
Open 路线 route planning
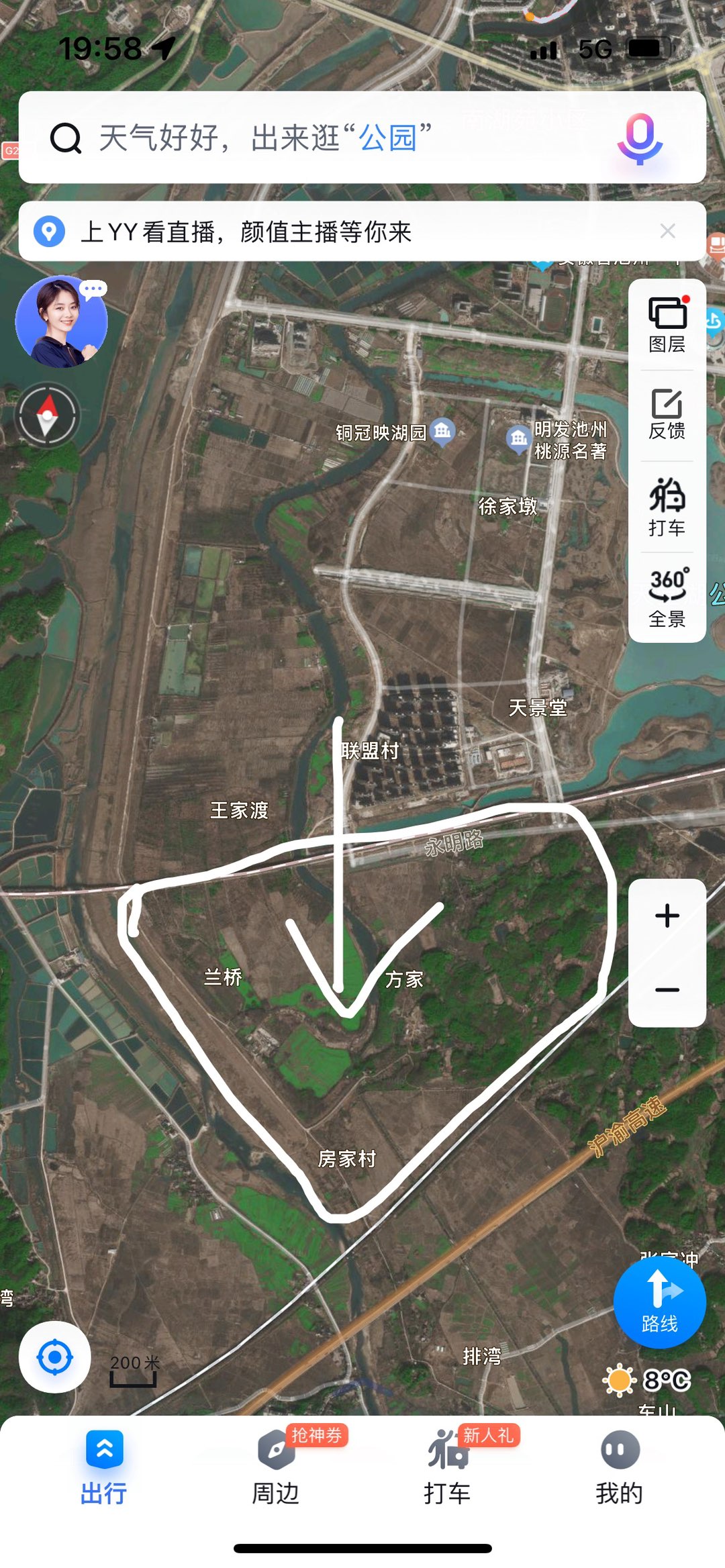point(659,1302)
